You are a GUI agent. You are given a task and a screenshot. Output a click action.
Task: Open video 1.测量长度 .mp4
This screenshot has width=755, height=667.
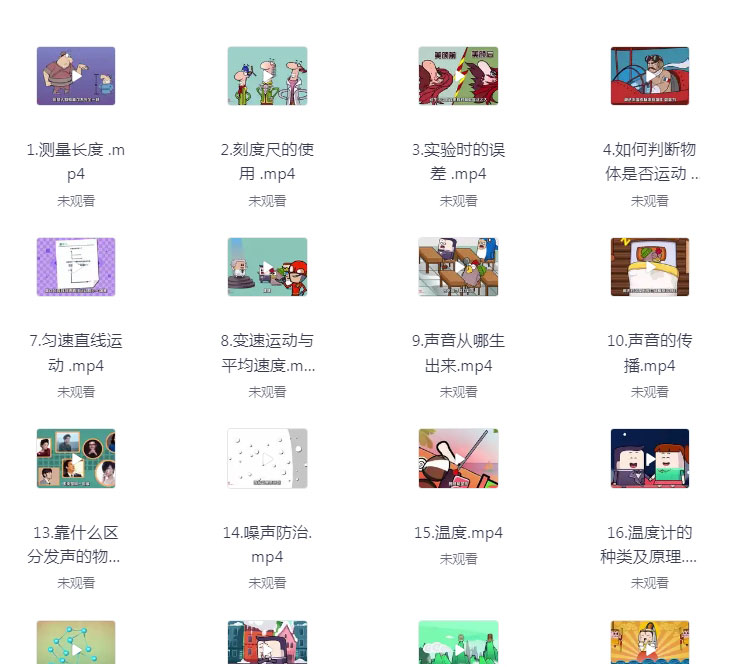[76, 76]
